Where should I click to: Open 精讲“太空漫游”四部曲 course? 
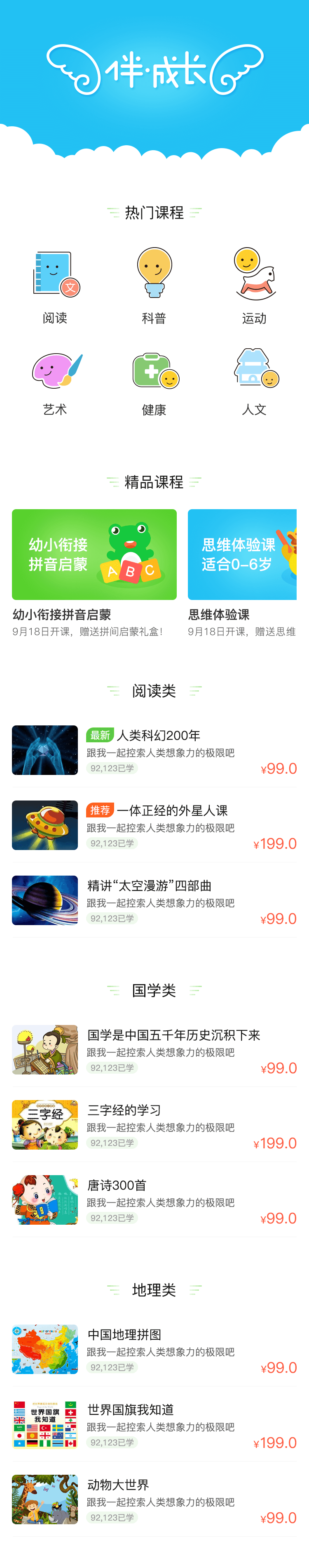pyautogui.click(x=154, y=900)
